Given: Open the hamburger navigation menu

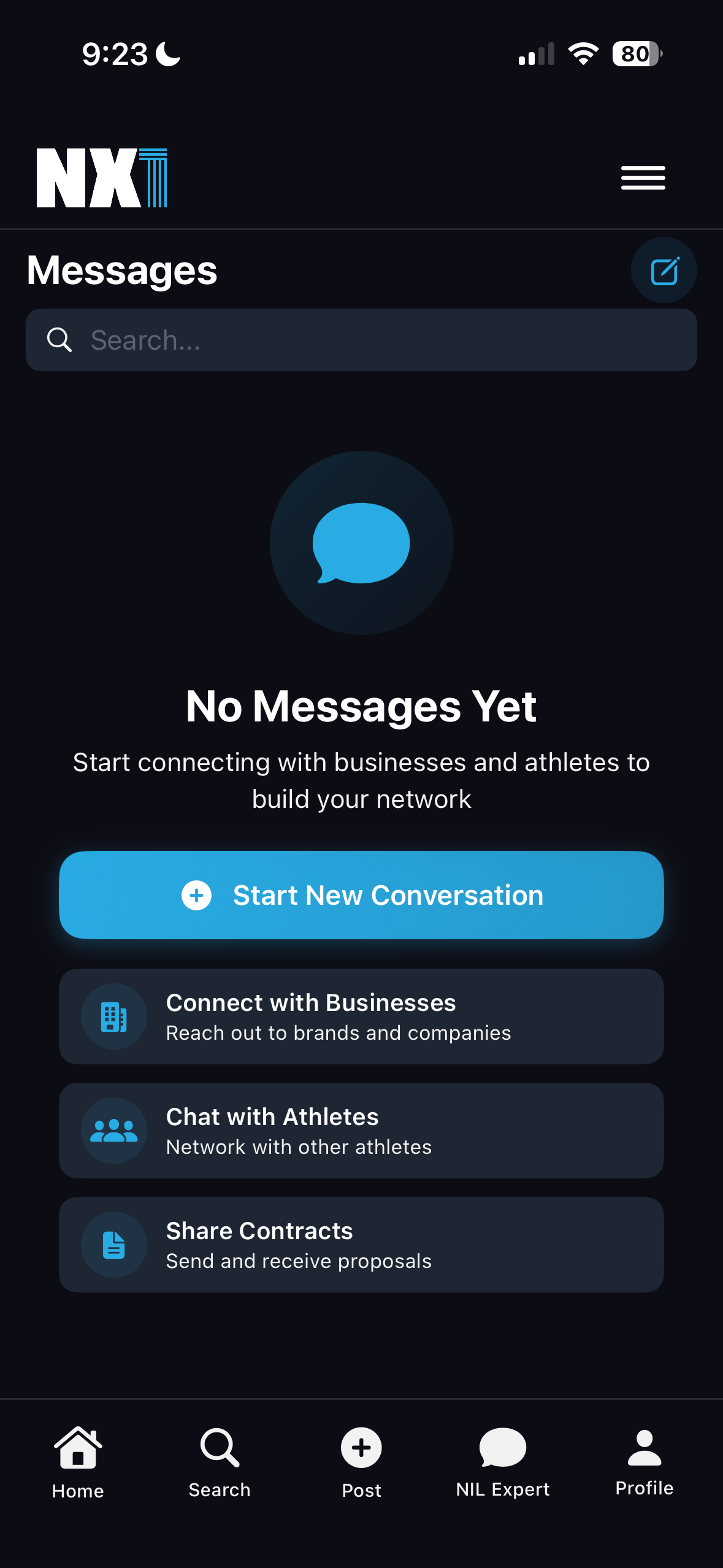Looking at the screenshot, I should (x=642, y=177).
